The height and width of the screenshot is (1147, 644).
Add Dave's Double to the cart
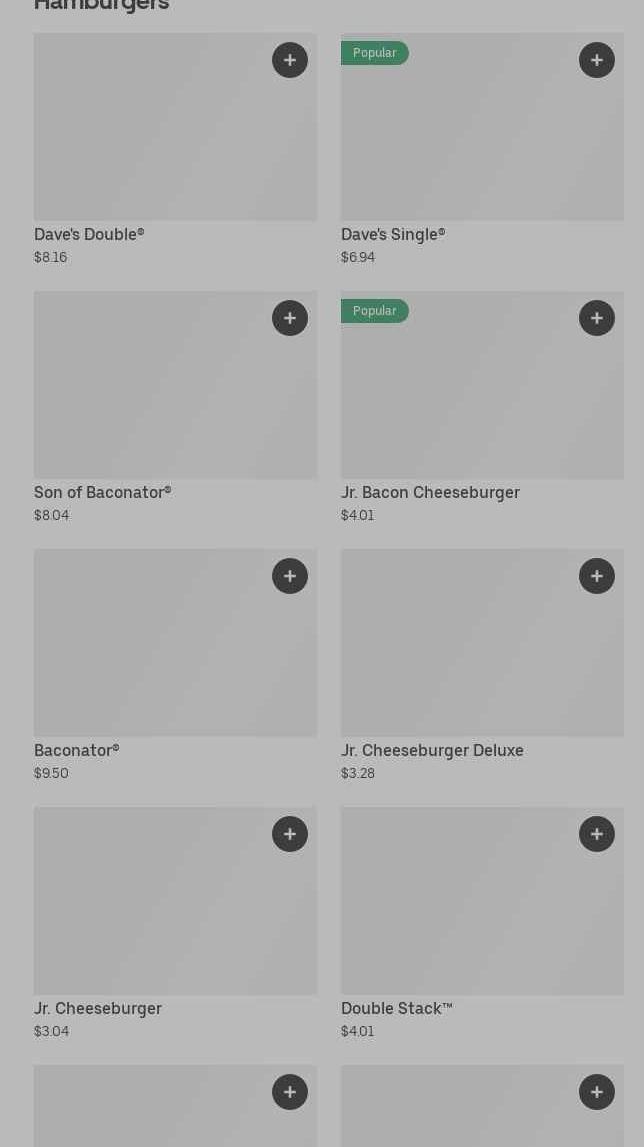pos(290,60)
